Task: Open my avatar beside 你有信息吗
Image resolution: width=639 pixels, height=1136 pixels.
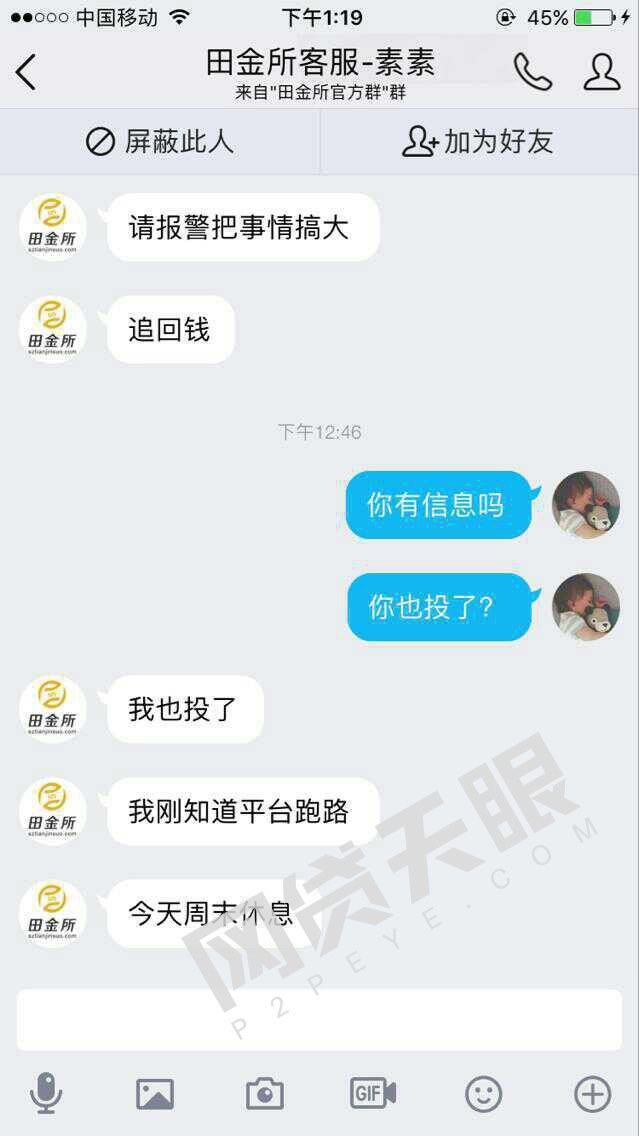Action: (x=586, y=505)
